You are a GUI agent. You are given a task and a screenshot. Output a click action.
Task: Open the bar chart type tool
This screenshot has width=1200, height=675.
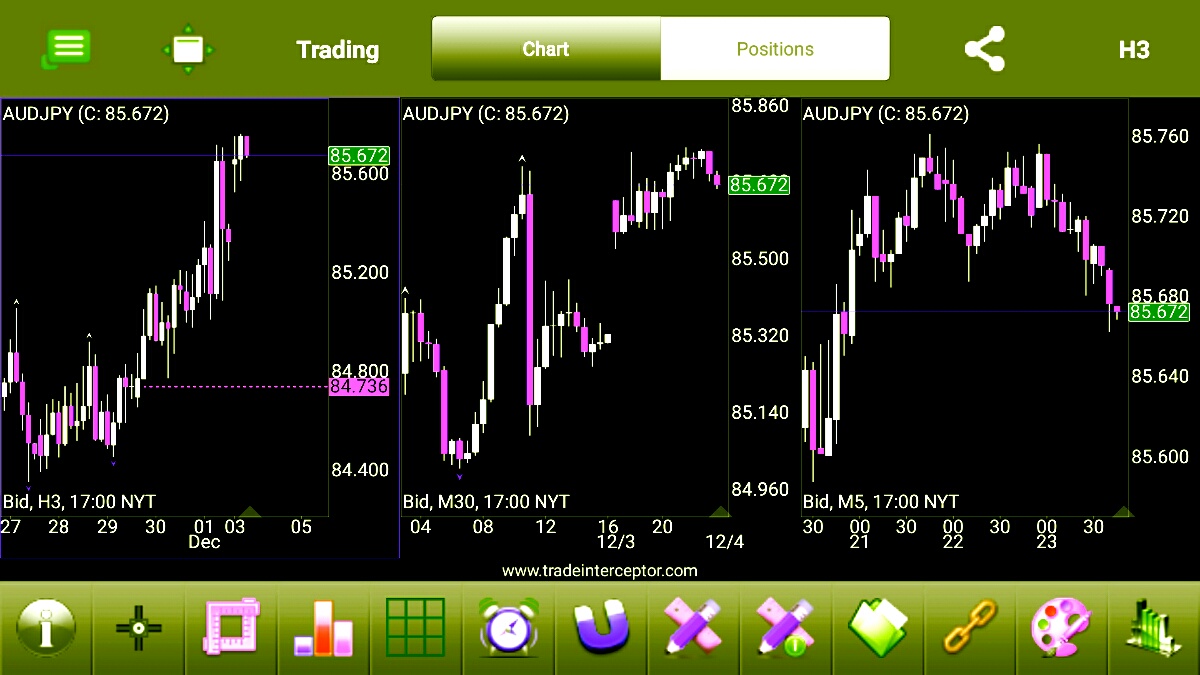pyautogui.click(x=323, y=628)
